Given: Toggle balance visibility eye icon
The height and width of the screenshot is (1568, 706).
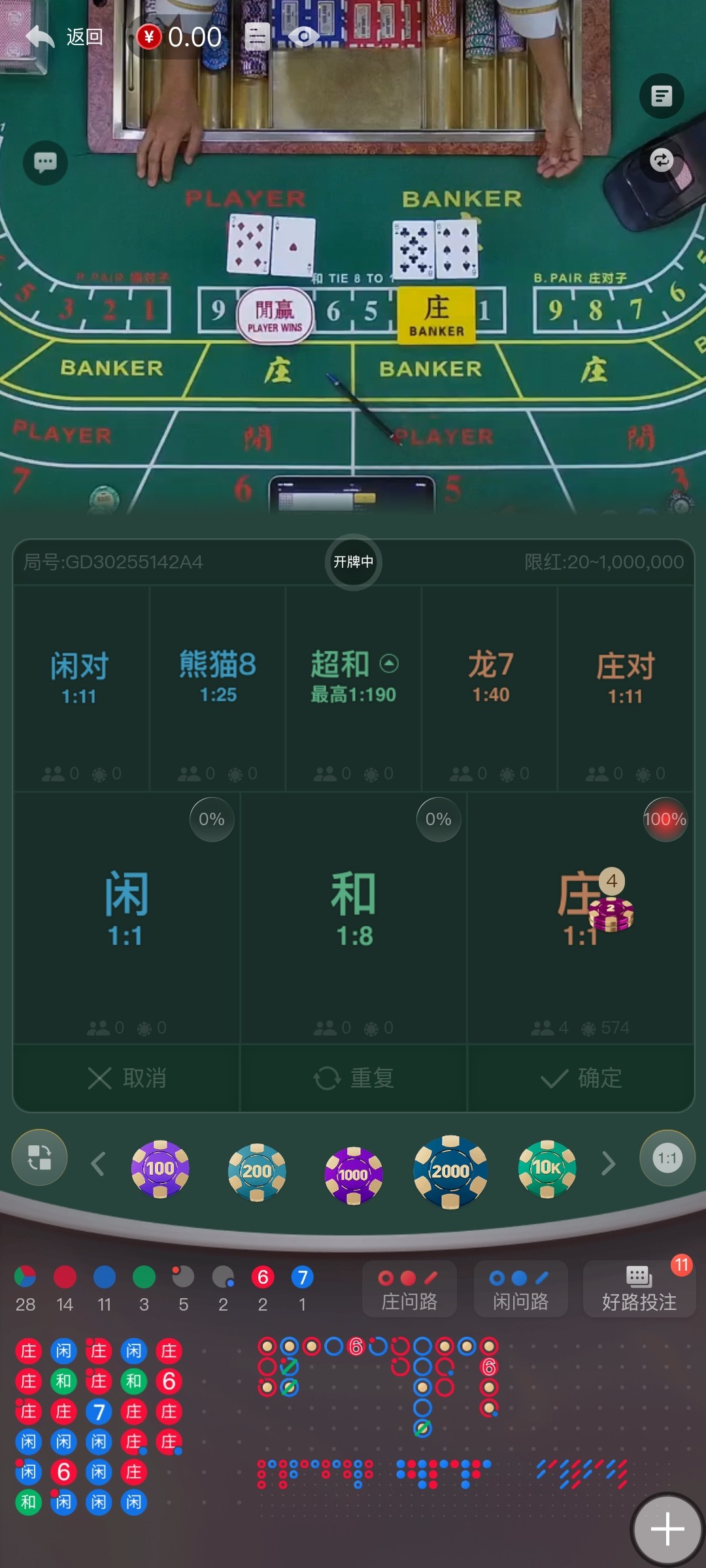Looking at the screenshot, I should tap(303, 37).
